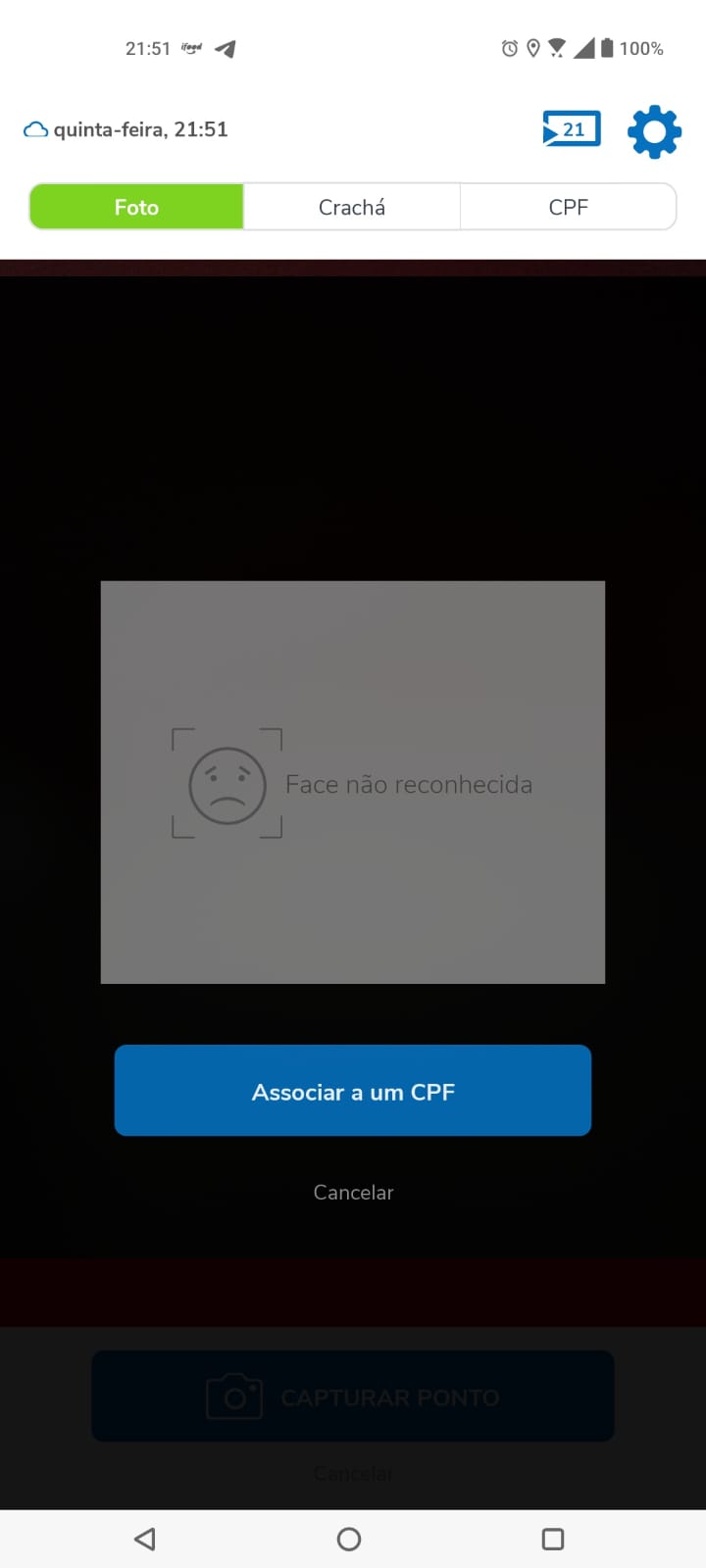The width and height of the screenshot is (706, 1568).
Task: Select the Foto tab
Action: point(136,207)
